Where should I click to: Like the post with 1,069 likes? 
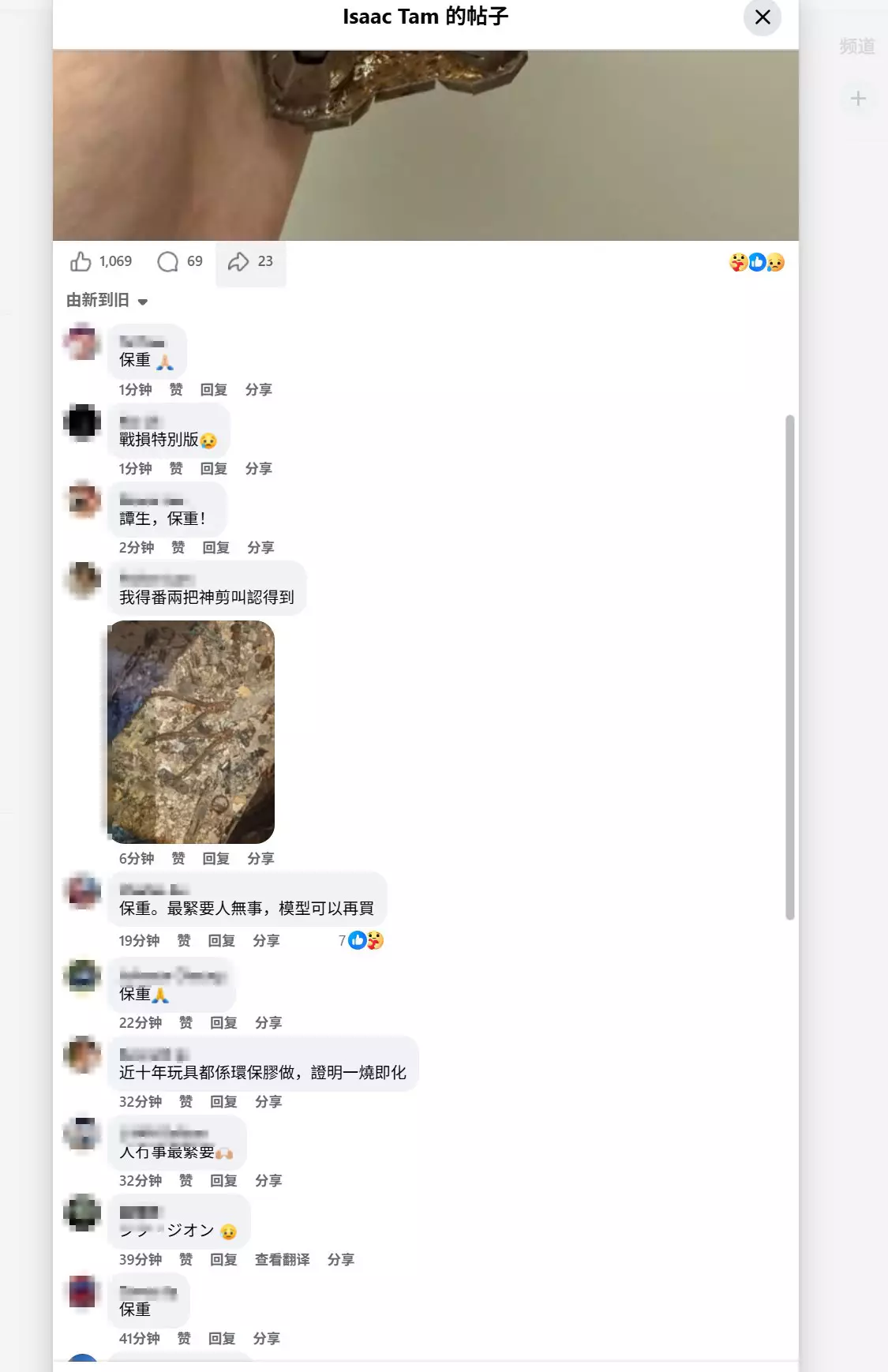click(100, 261)
